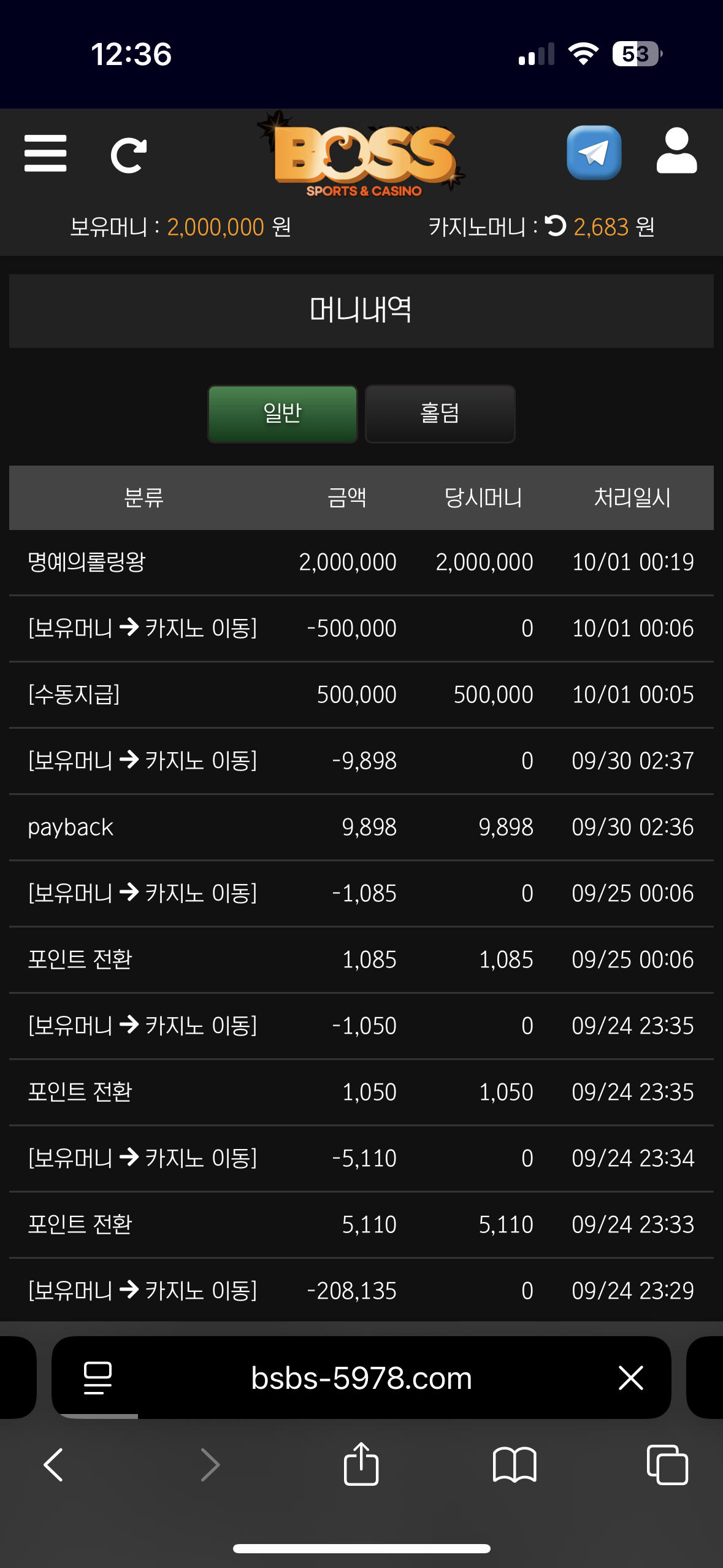This screenshot has height=1568, width=723.
Task: Open Safari bookmarks
Action: tap(515, 1465)
